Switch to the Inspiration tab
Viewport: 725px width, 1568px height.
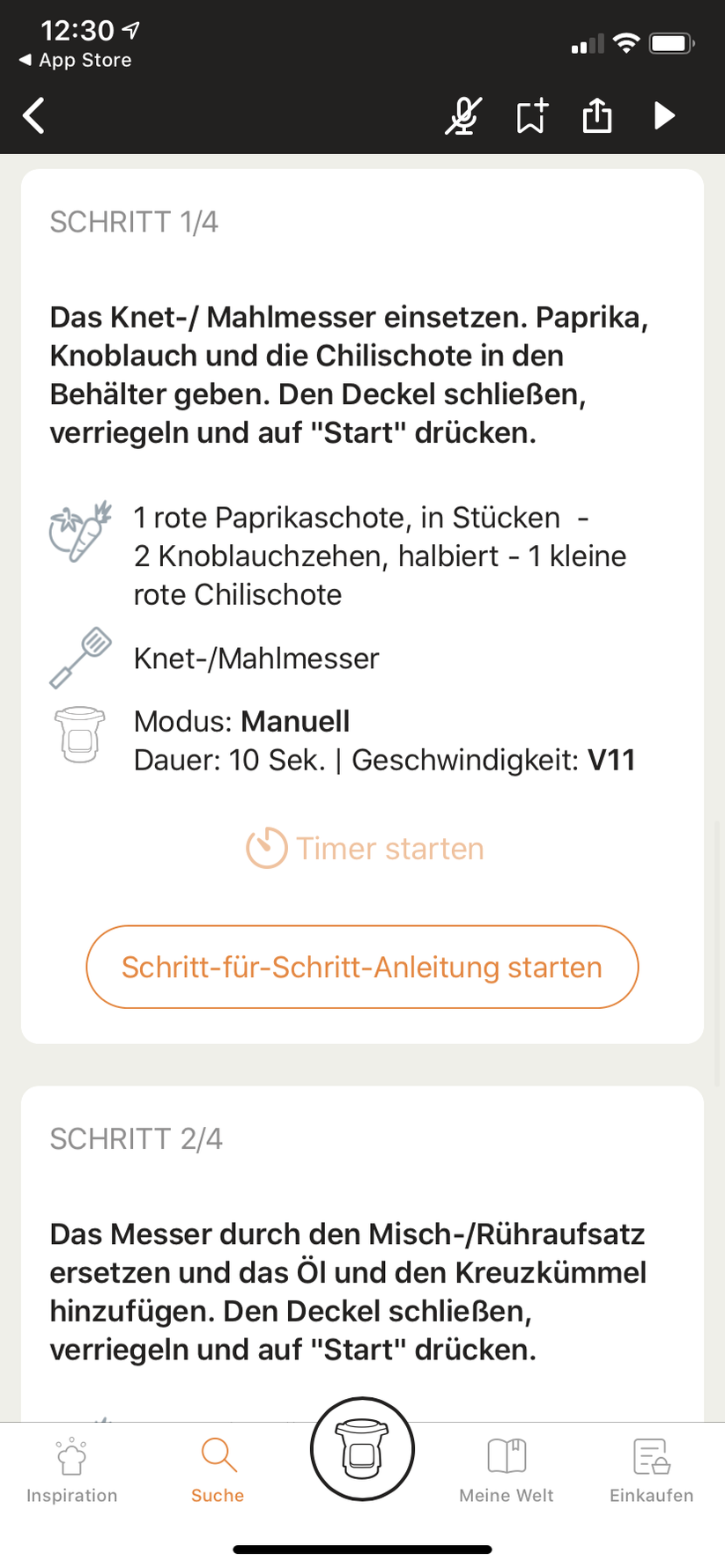(x=71, y=1470)
